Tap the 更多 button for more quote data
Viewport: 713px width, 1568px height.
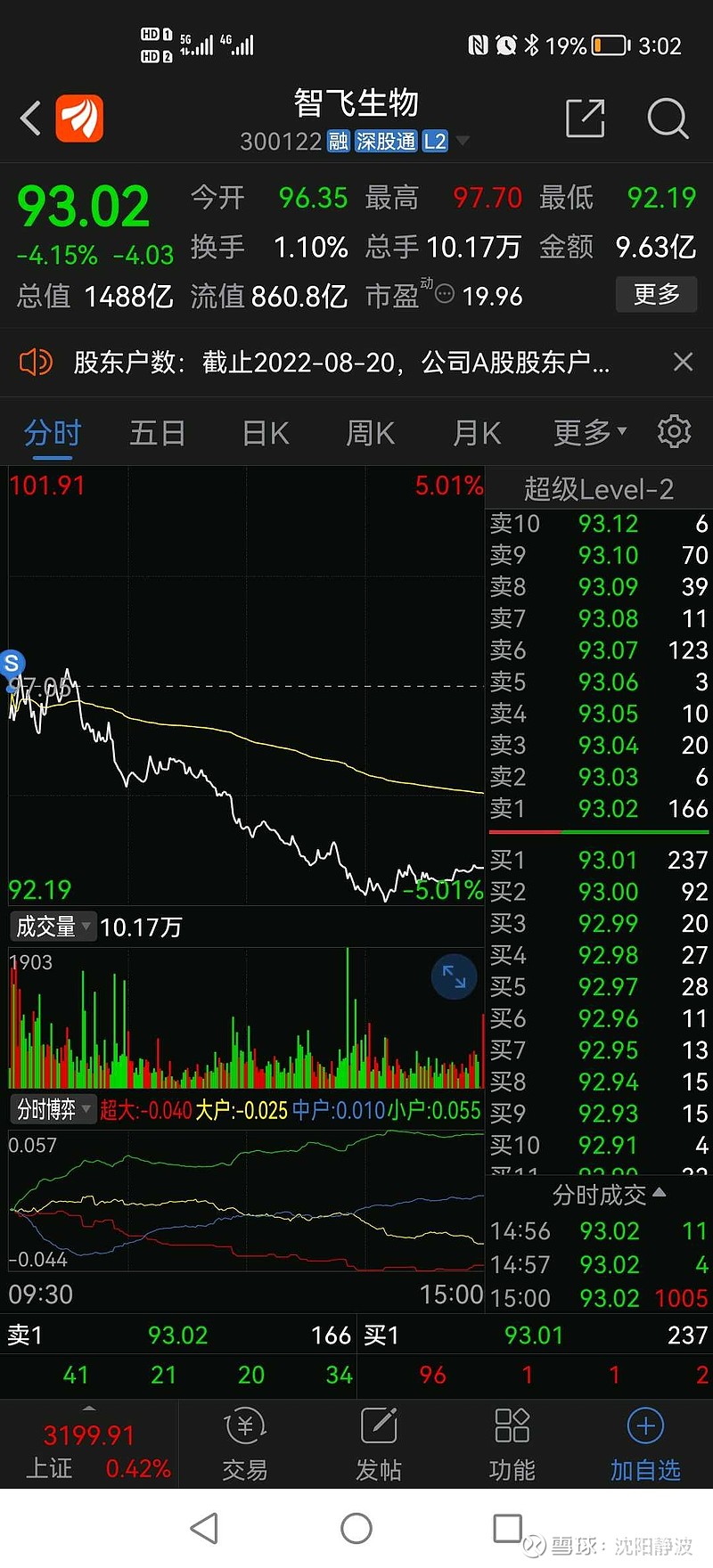point(657,294)
